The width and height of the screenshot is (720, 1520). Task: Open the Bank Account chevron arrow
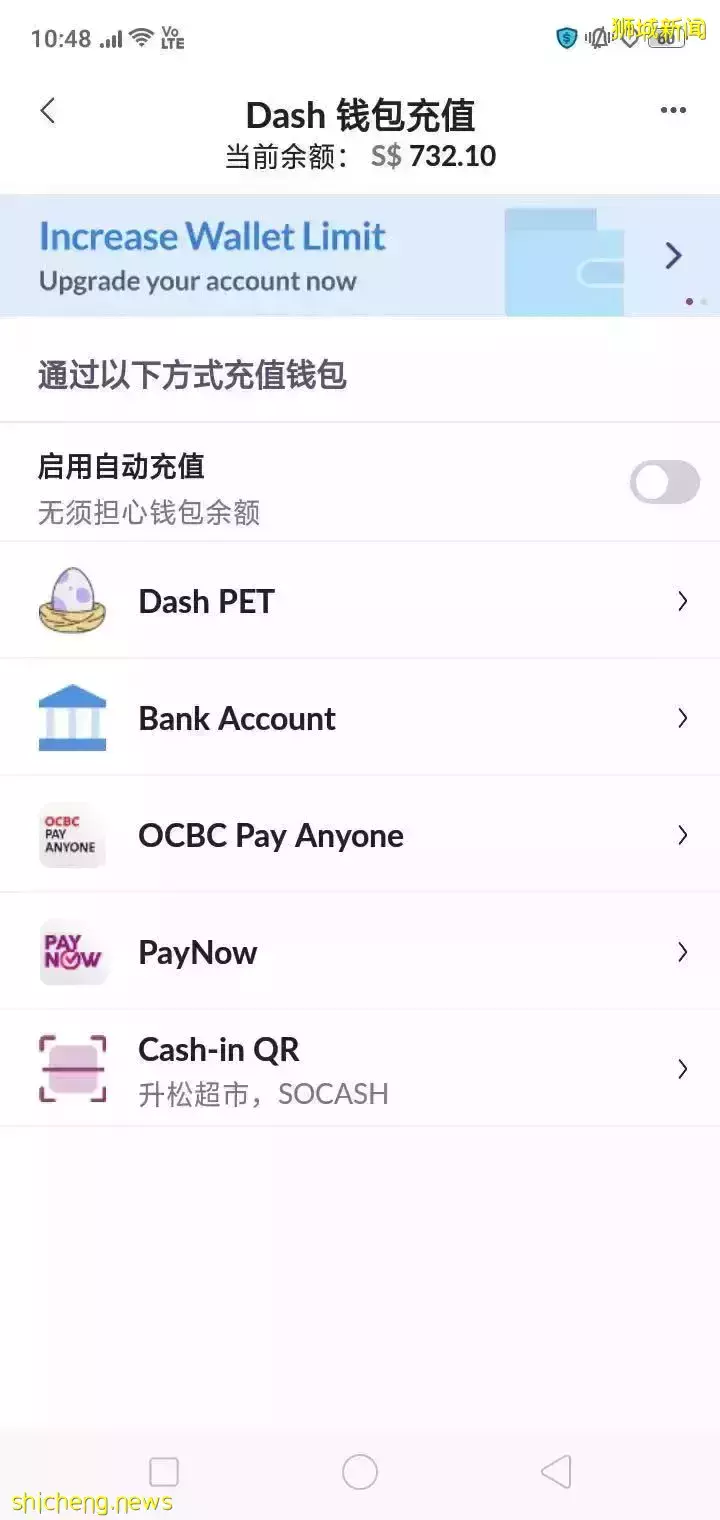click(683, 717)
